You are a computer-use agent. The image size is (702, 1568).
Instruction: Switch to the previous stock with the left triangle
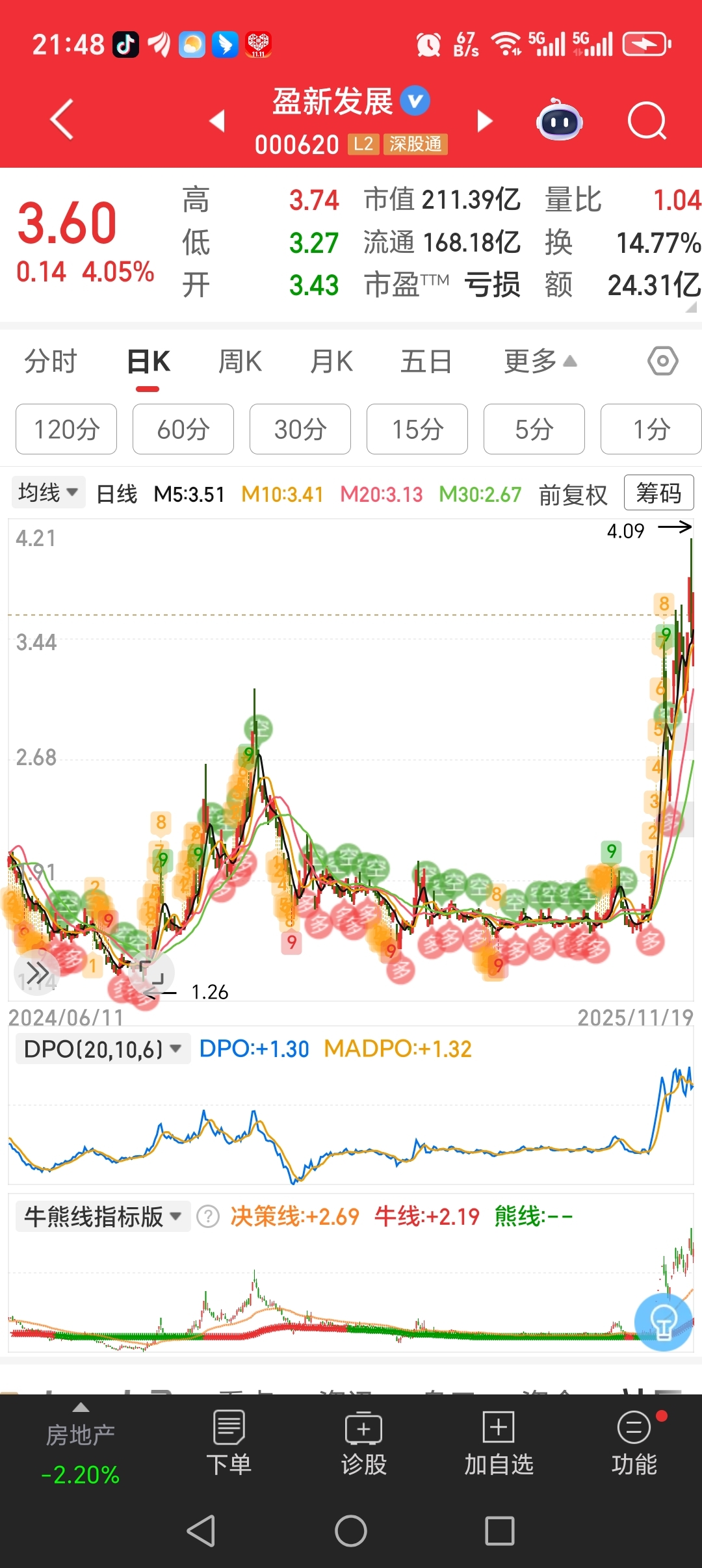[217, 120]
